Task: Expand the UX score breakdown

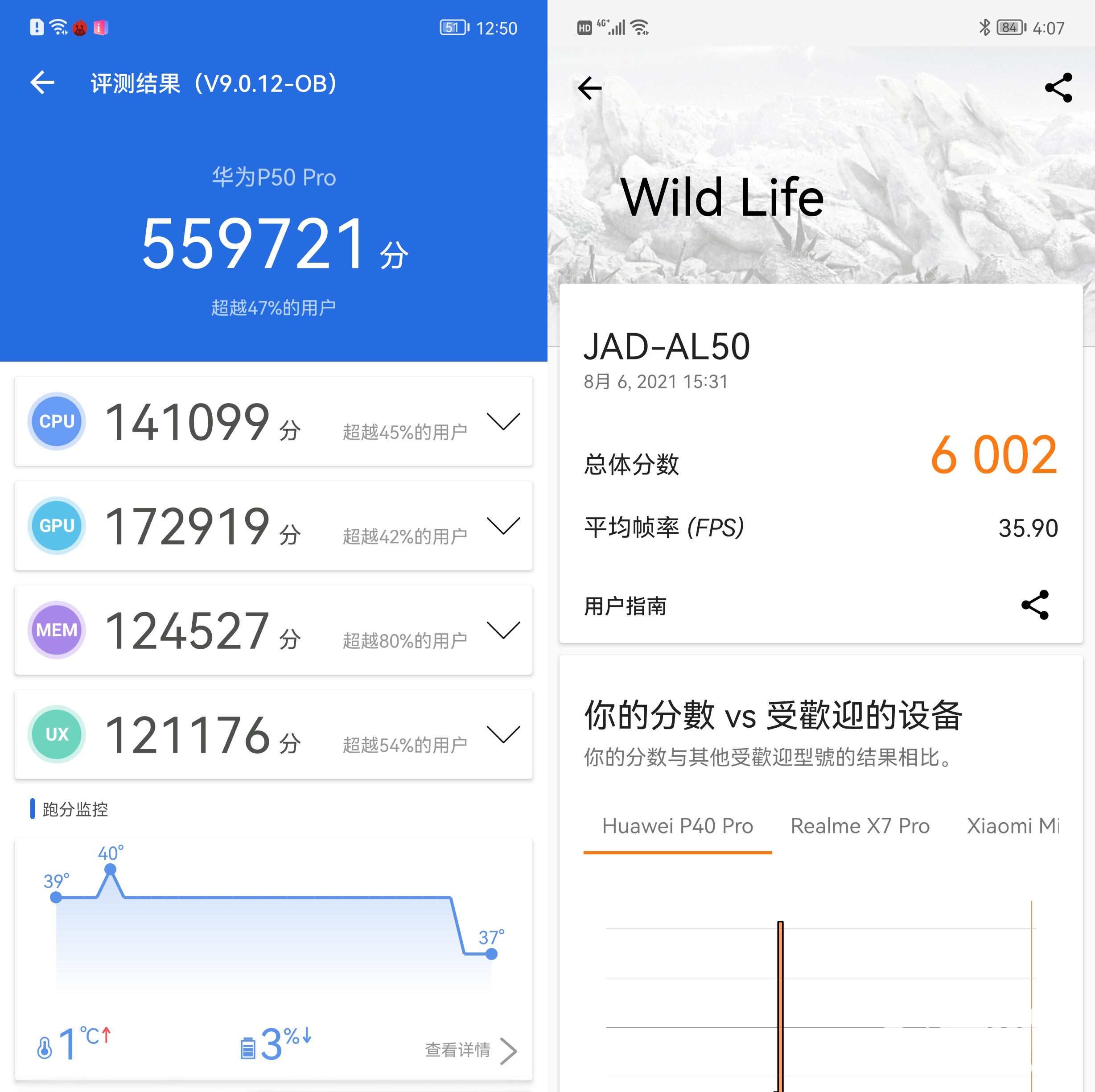Action: (x=503, y=734)
